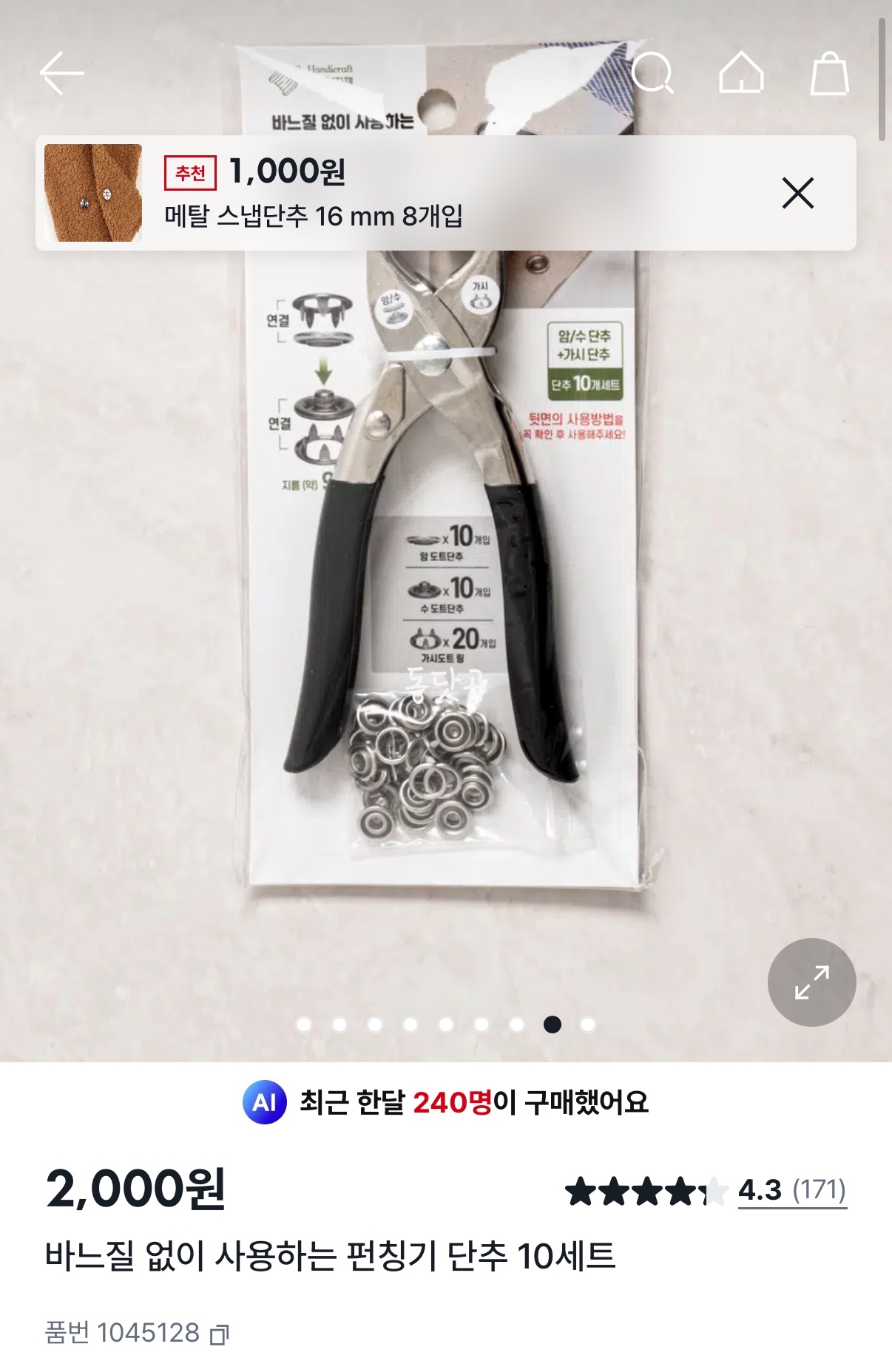Dismiss the 추천 recommendation banner
Image resolution: width=892 pixels, height=1372 pixels.
[797, 193]
